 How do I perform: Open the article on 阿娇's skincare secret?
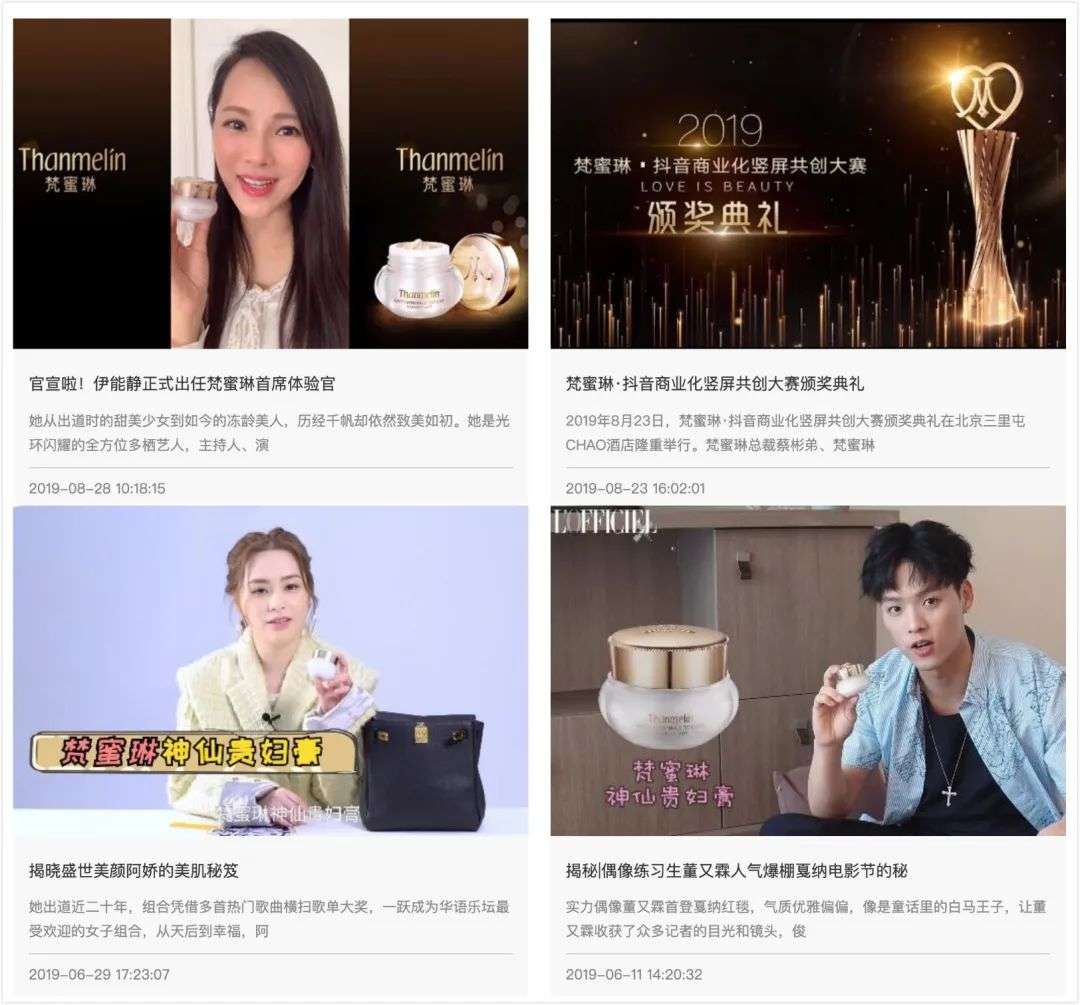134,871
